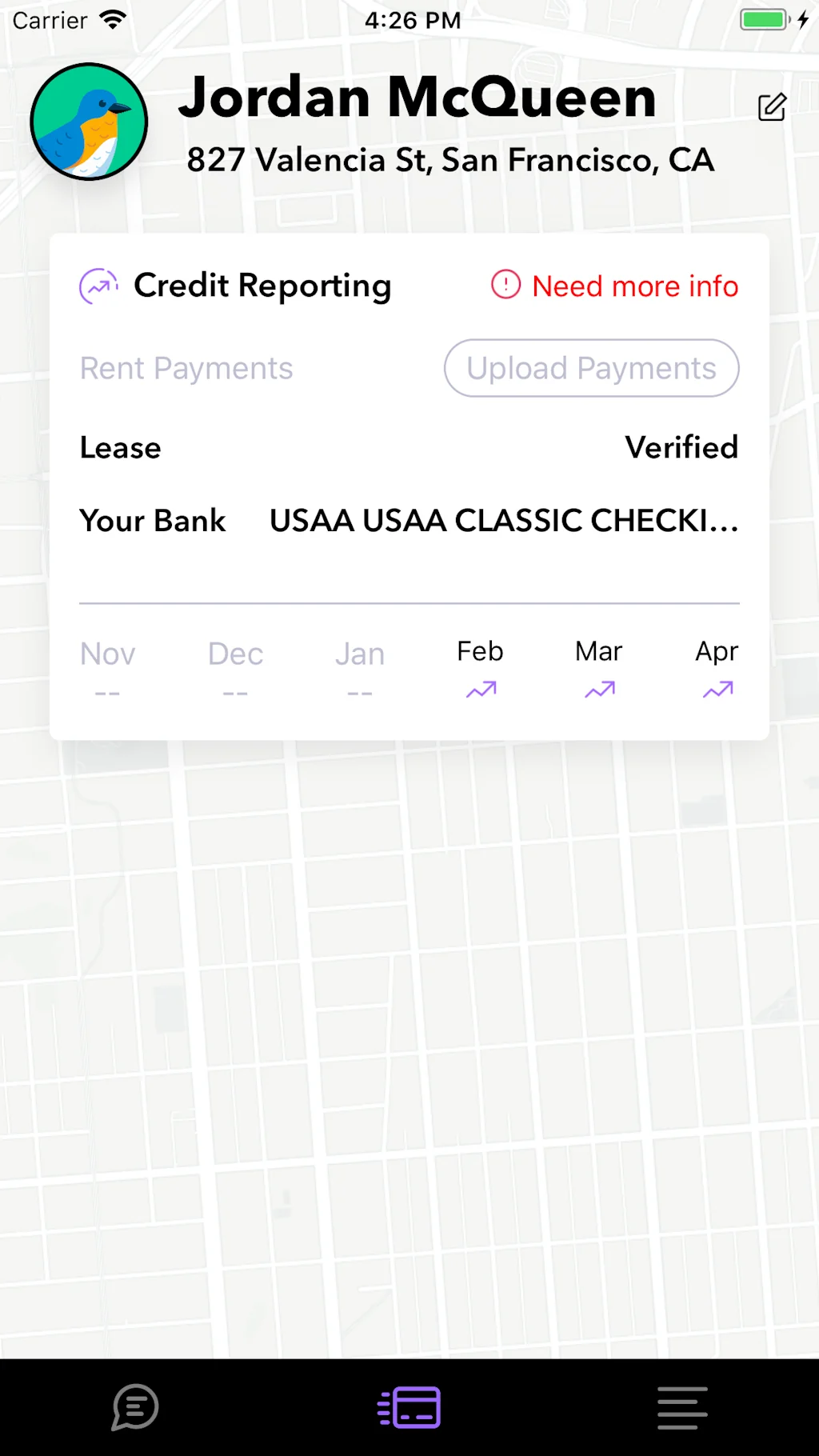Tap the Feb purple trend chart icon
Image resolution: width=819 pixels, height=1456 pixels.
480,689
